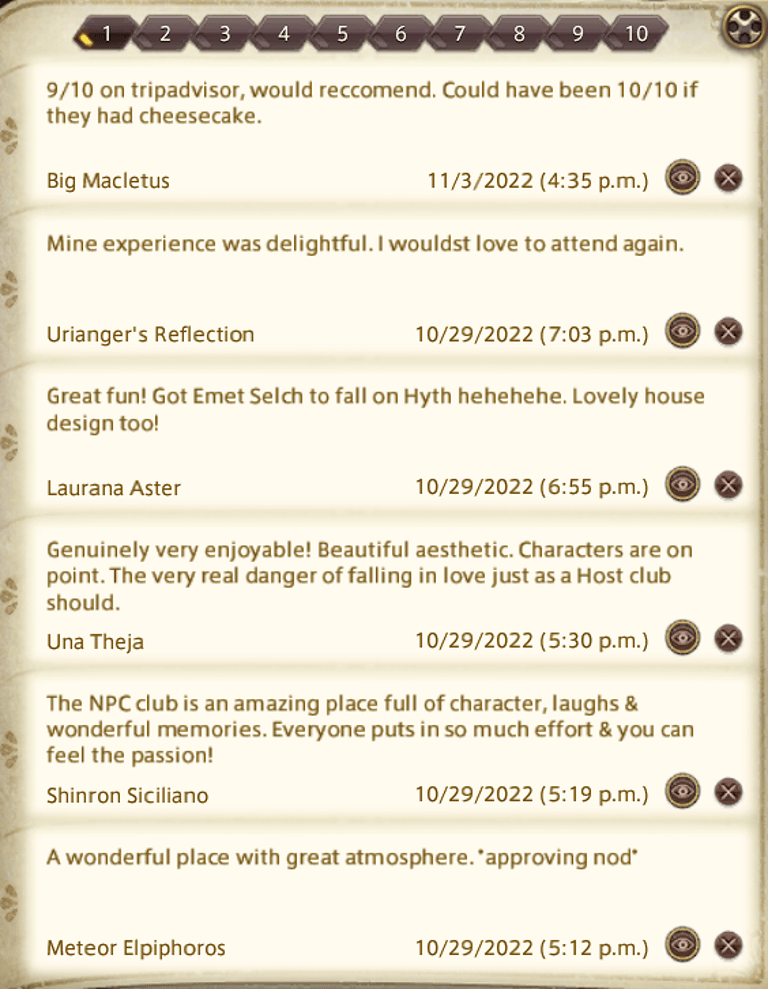Close the guestbook window

click(x=741, y=28)
